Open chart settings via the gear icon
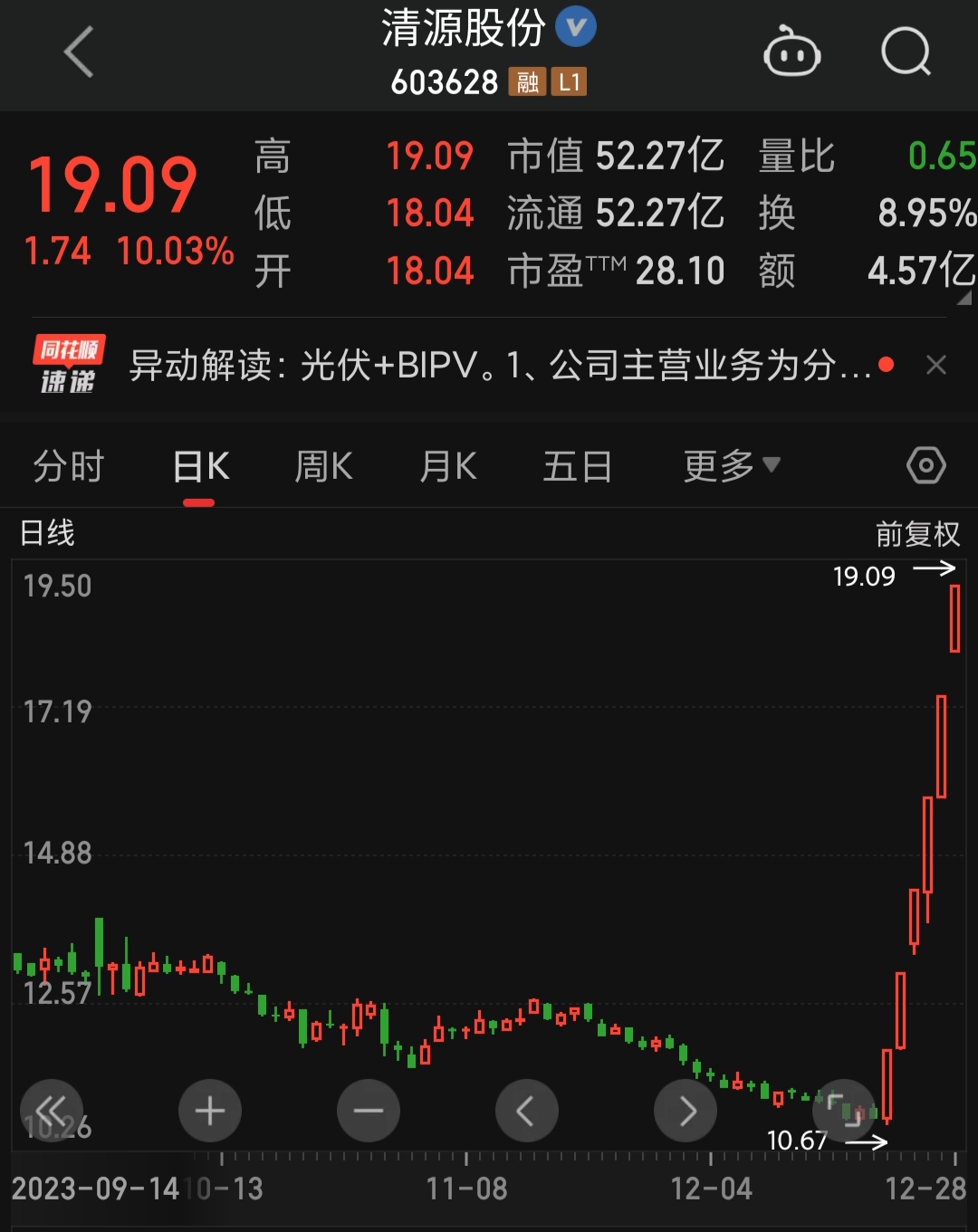Image resolution: width=978 pixels, height=1232 pixels. [x=925, y=465]
